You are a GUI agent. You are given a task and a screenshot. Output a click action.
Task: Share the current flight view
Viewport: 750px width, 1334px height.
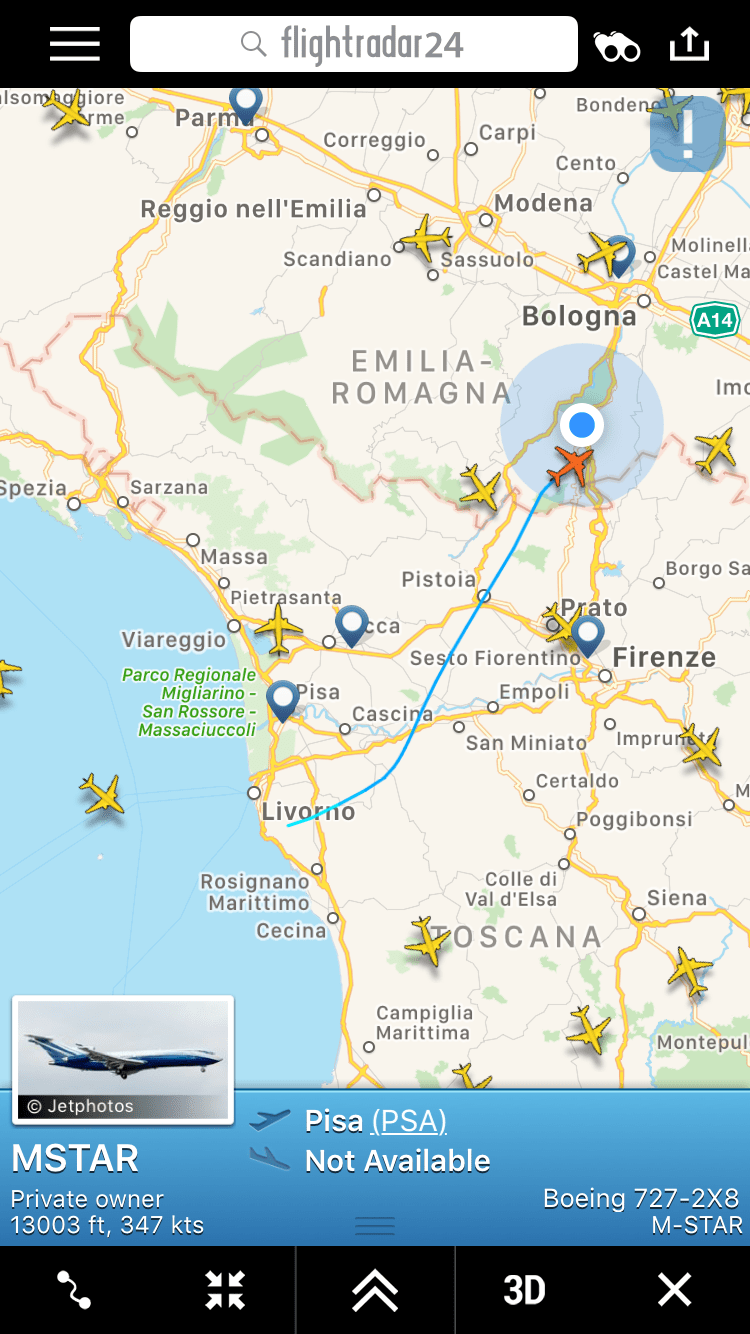click(689, 44)
